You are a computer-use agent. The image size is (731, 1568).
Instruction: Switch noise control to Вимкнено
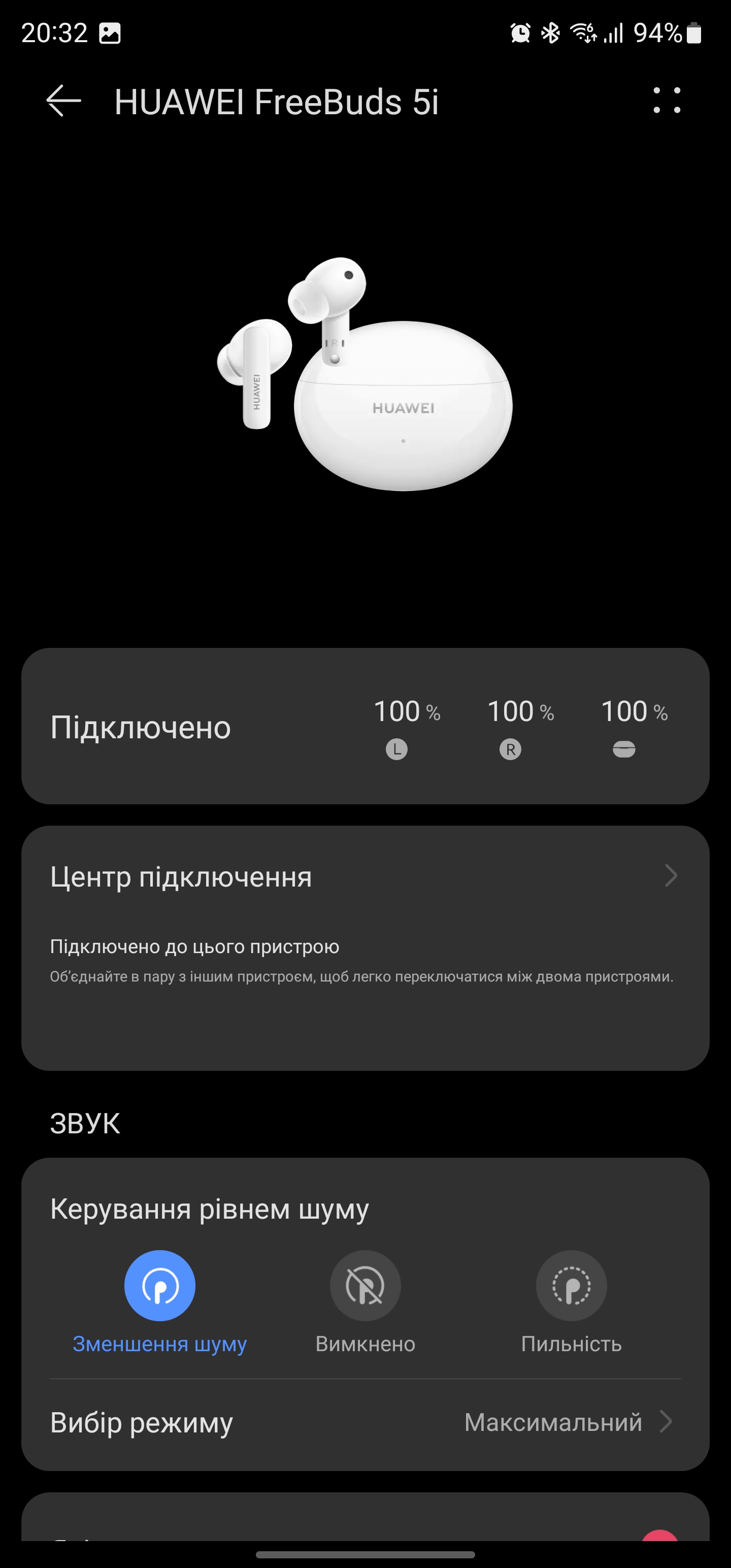click(x=365, y=1286)
